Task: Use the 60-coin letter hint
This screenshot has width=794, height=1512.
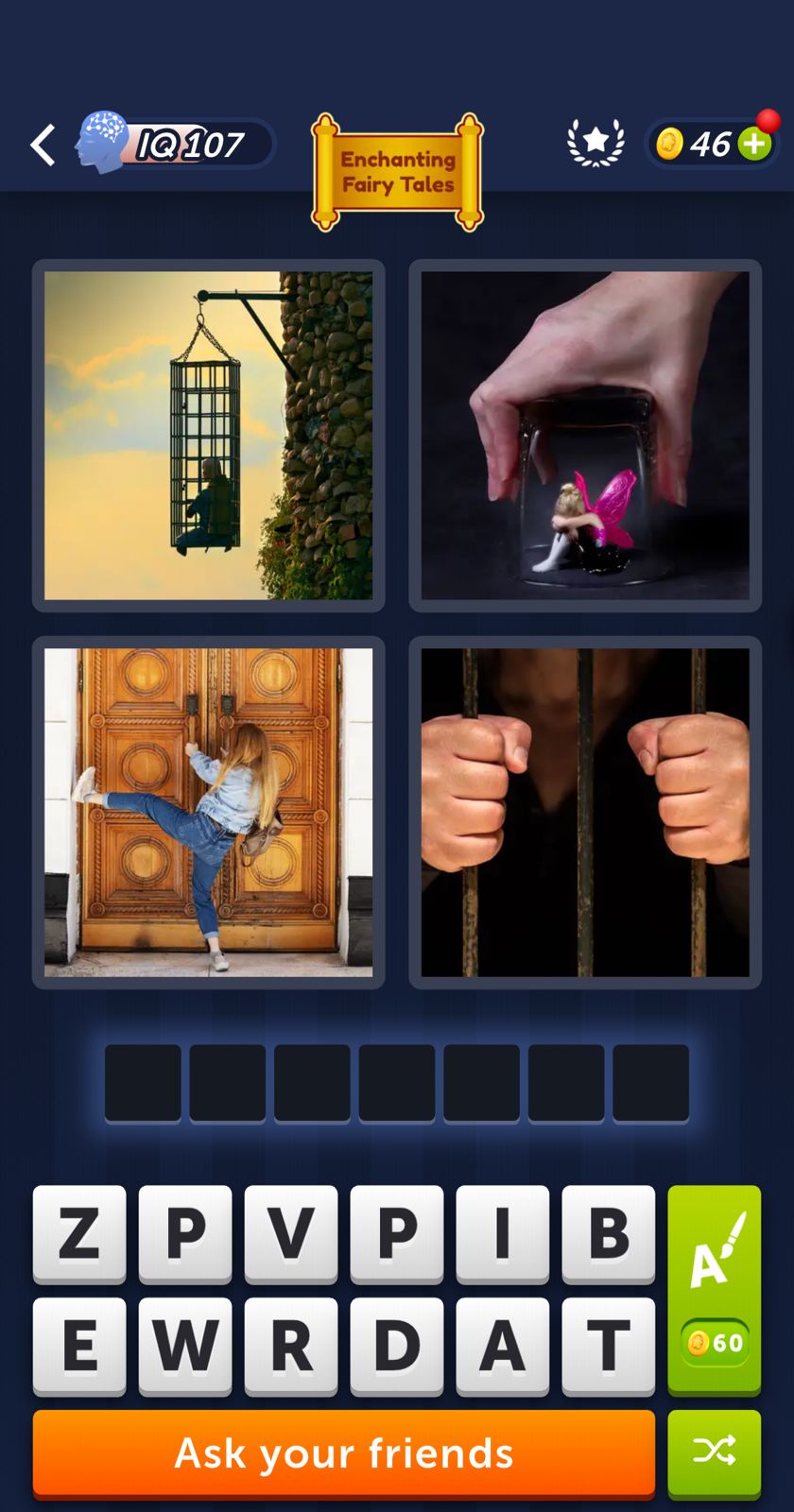Action: (x=714, y=1290)
